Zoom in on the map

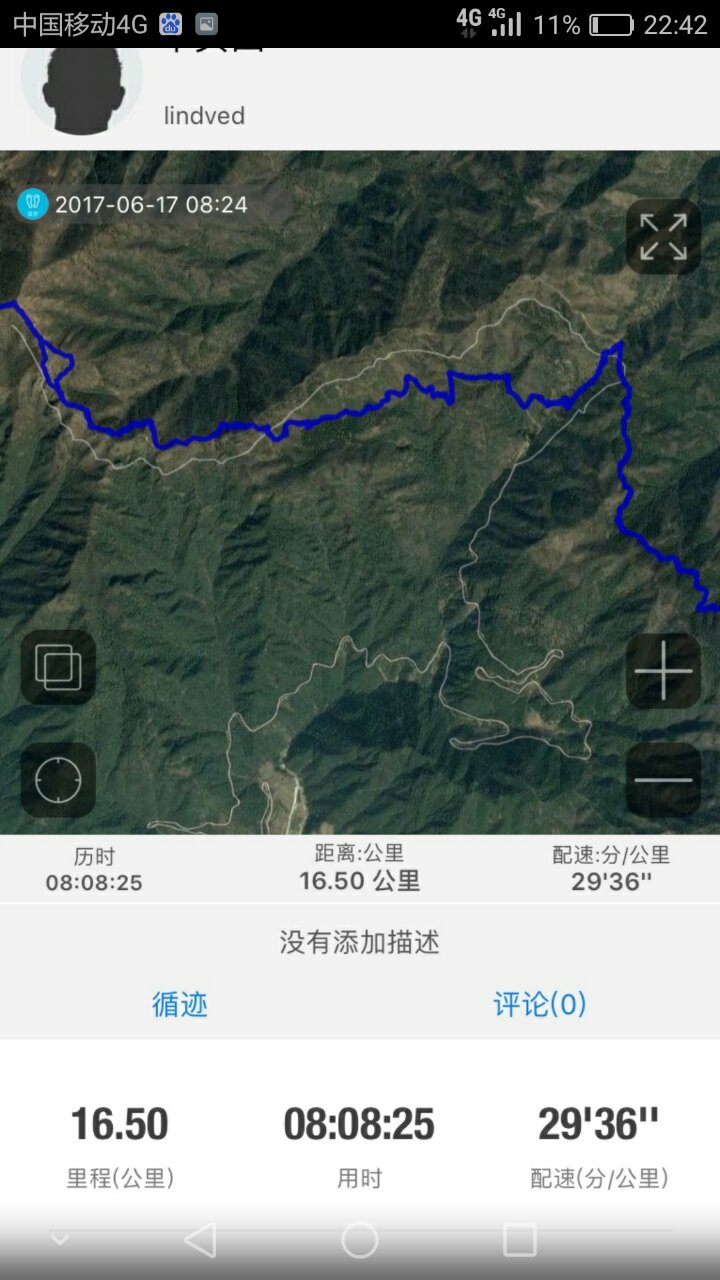pyautogui.click(x=663, y=671)
